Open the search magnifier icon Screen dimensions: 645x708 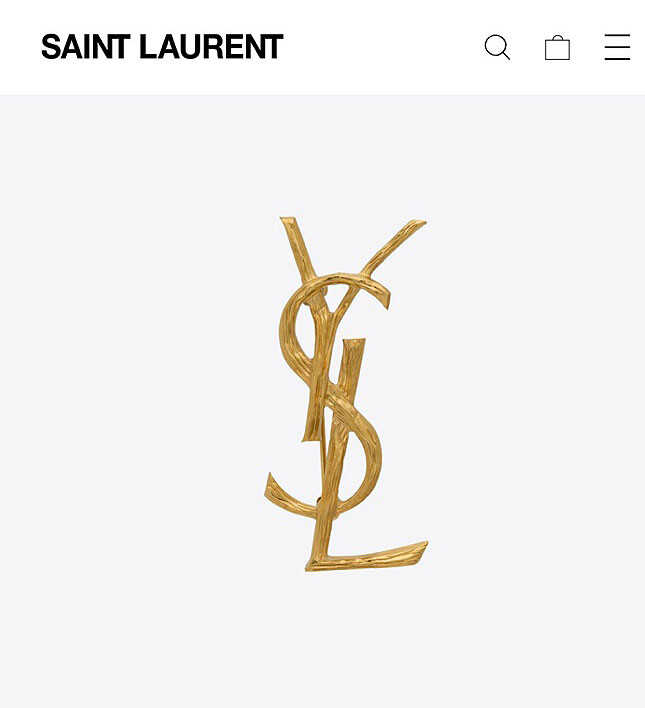pyautogui.click(x=497, y=47)
